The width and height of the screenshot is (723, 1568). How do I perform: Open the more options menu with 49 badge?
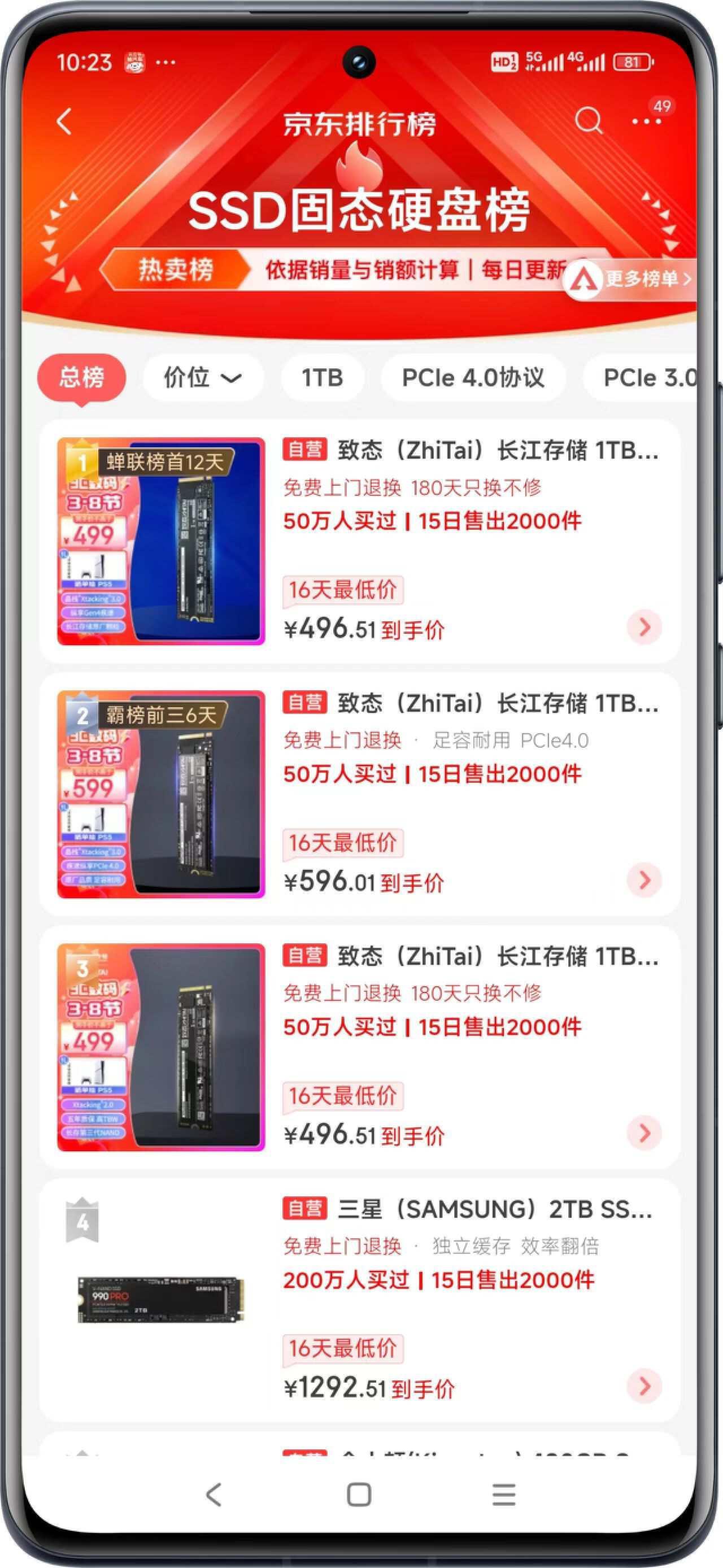[x=646, y=122]
